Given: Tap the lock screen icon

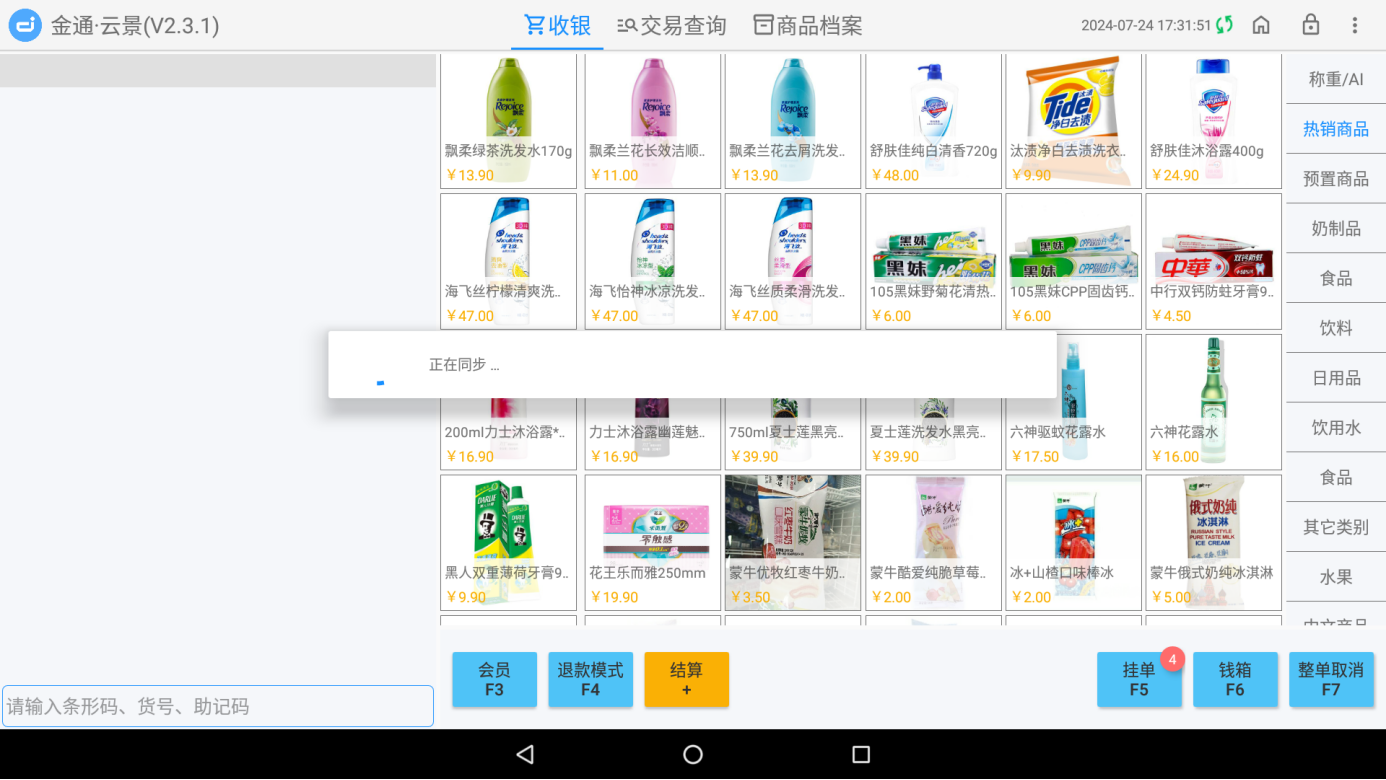Looking at the screenshot, I should pyautogui.click(x=1310, y=25).
